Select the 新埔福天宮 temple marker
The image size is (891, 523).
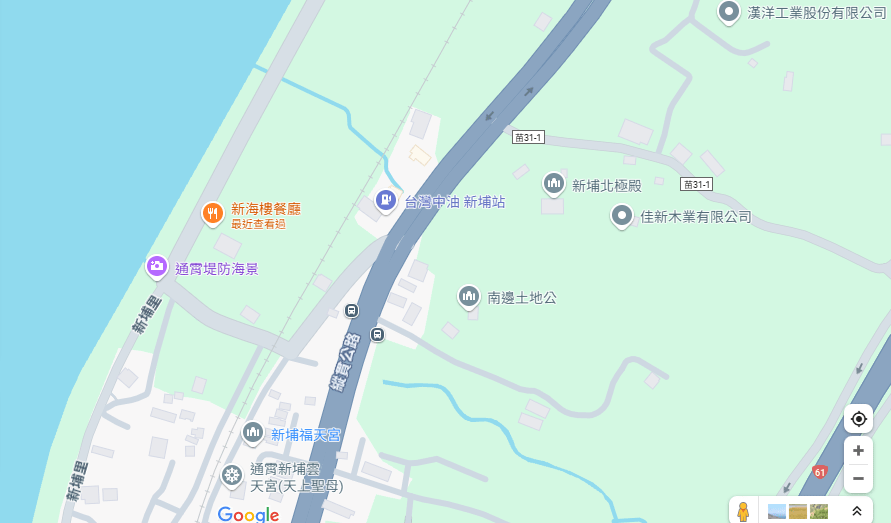coord(253,433)
